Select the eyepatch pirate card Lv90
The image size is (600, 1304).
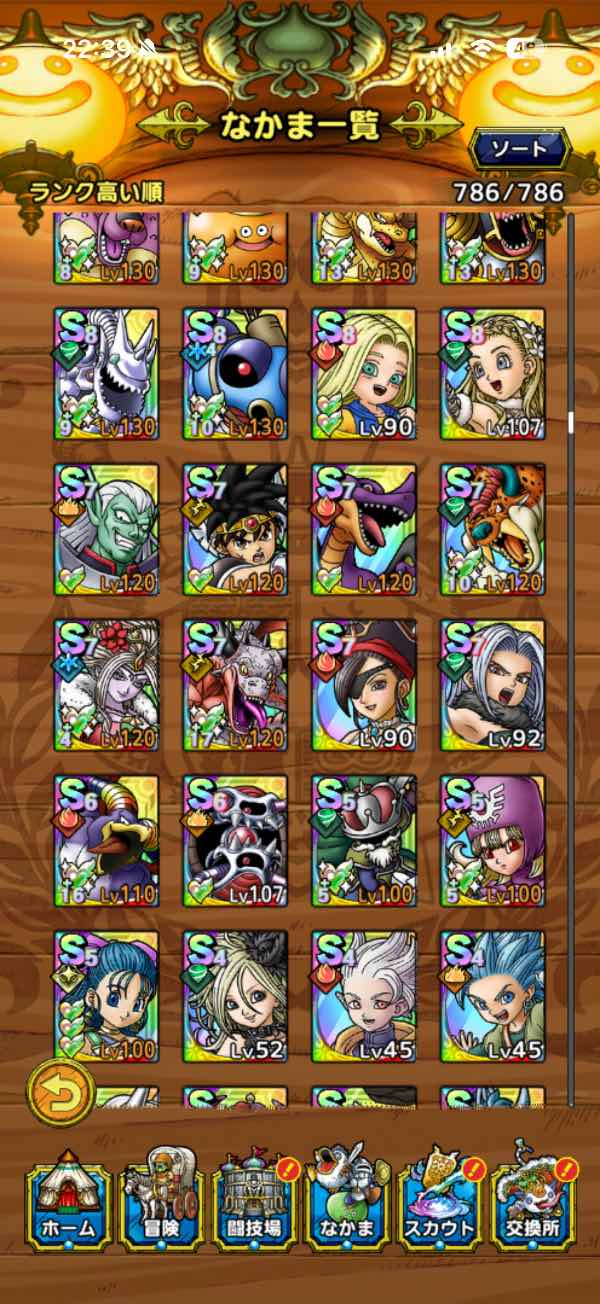pos(365,685)
